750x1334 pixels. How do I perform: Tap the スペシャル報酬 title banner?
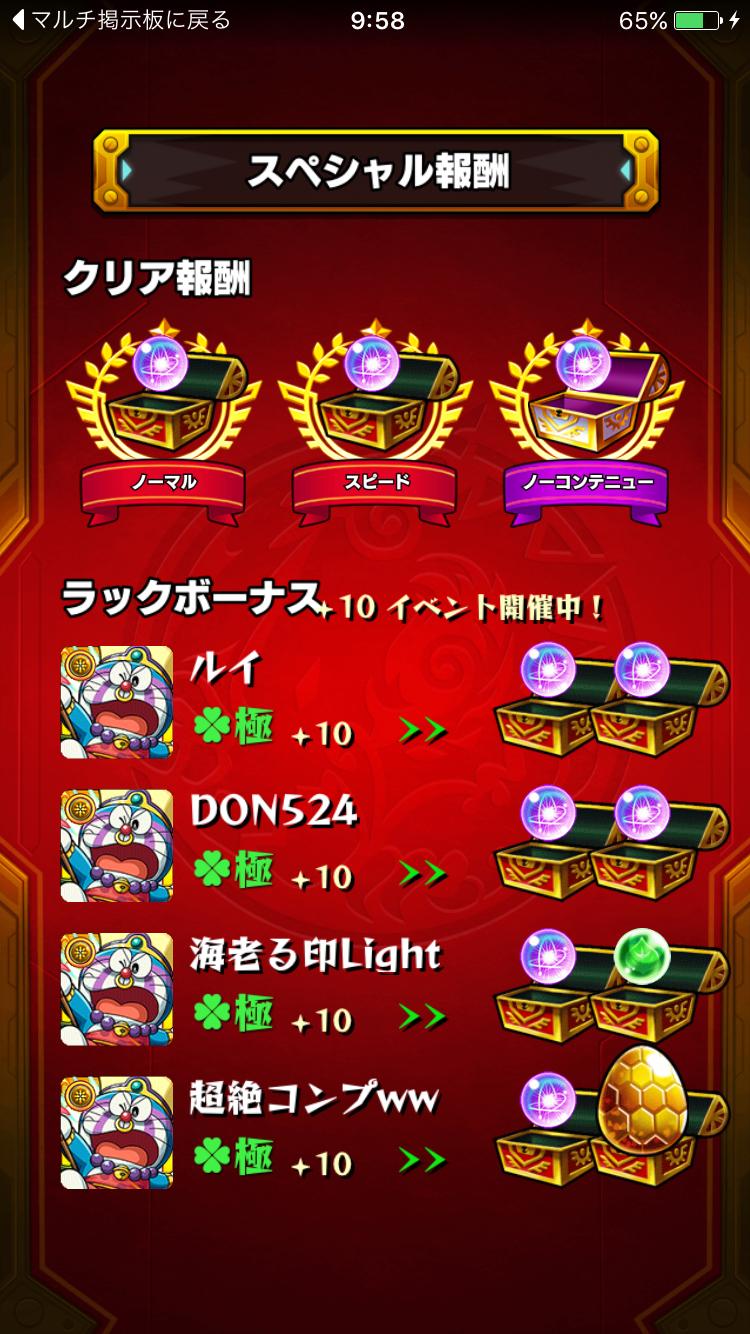point(375,167)
